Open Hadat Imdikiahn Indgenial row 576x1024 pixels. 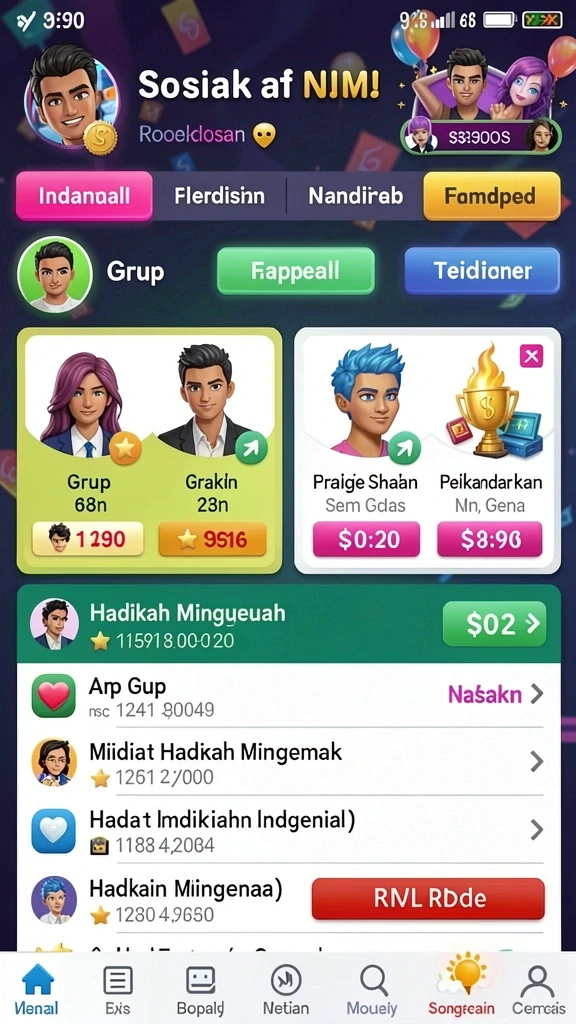pyautogui.click(x=288, y=830)
